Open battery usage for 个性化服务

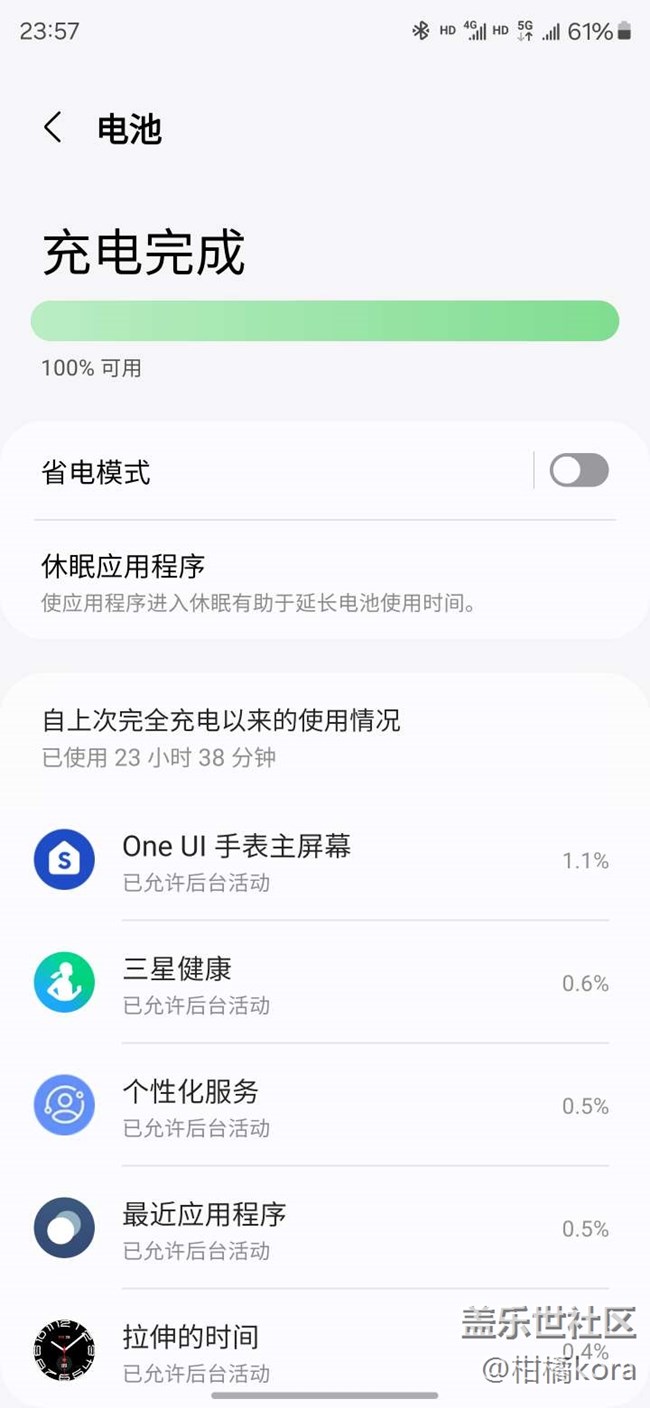(x=325, y=1105)
